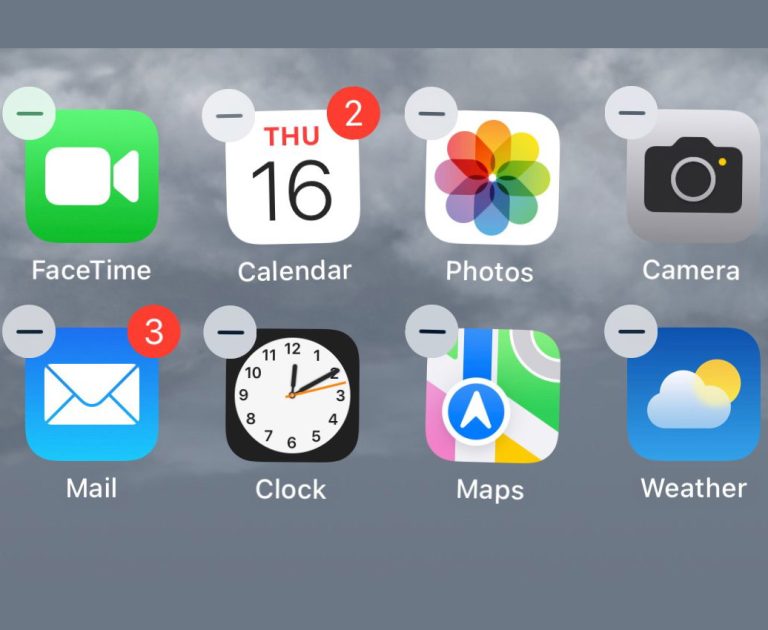Tap the minus badge on Calendar
The width and height of the screenshot is (768, 630).
click(x=229, y=115)
